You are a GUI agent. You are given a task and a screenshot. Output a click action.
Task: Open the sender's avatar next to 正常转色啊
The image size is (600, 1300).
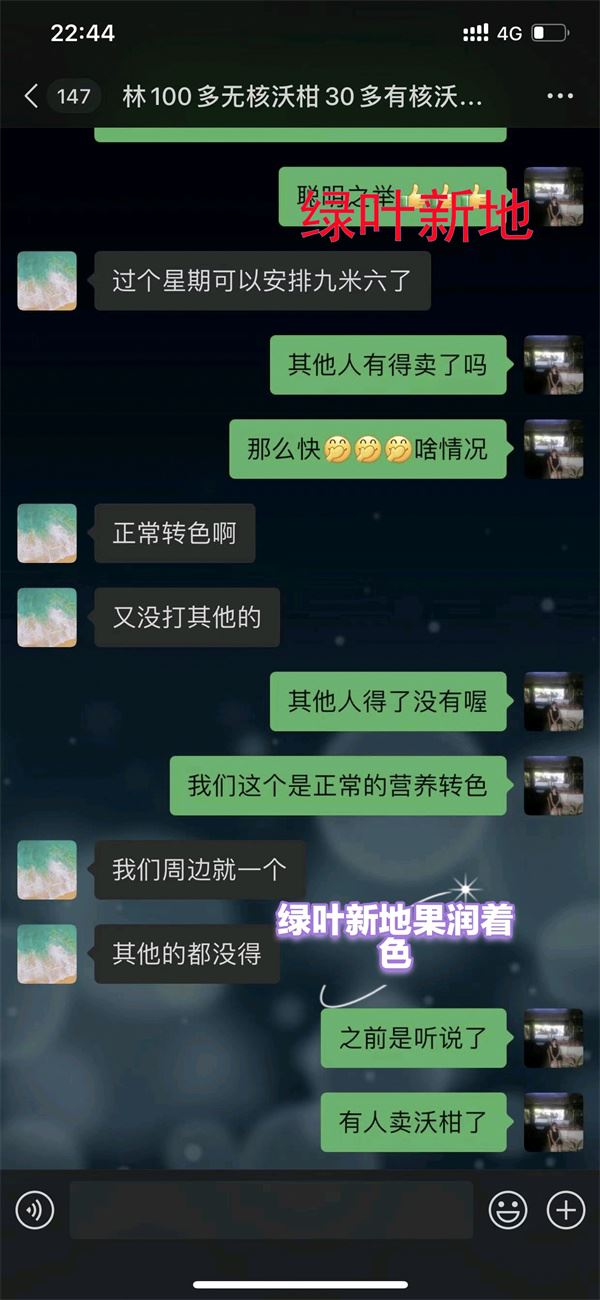tap(47, 533)
